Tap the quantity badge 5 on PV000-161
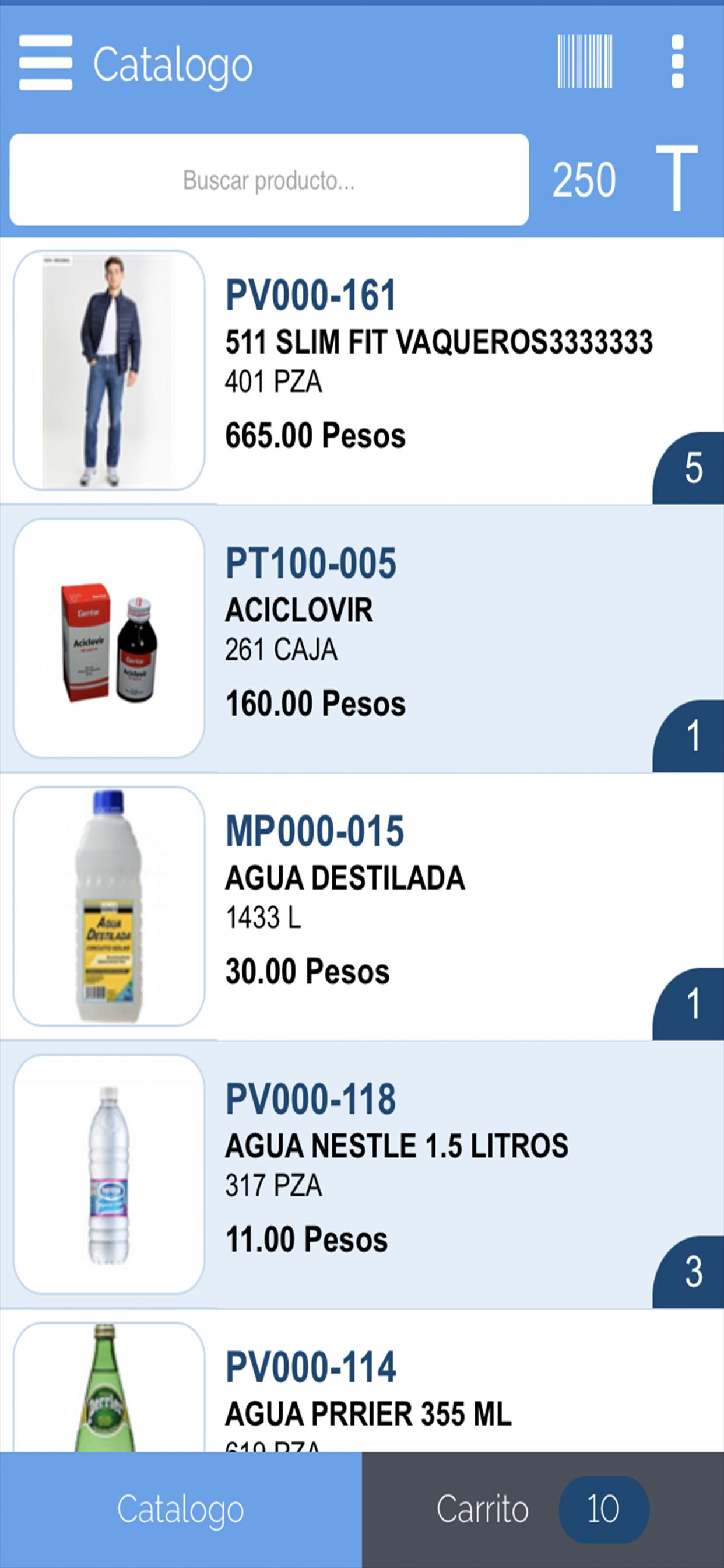724x1568 pixels. 688,468
